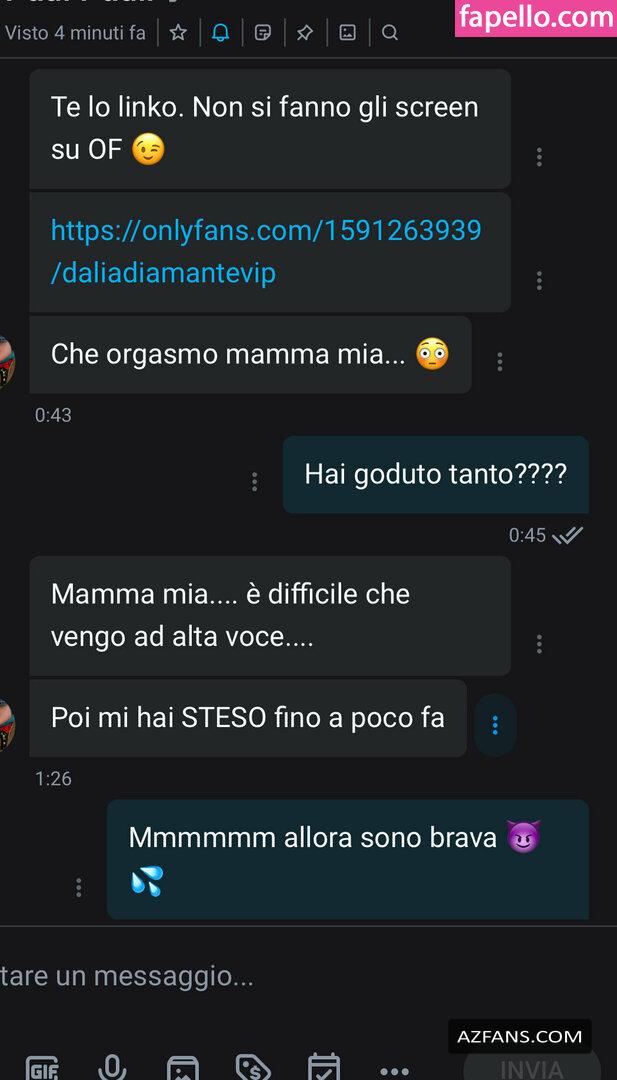Record a voice message with the microphone

tap(112, 1068)
